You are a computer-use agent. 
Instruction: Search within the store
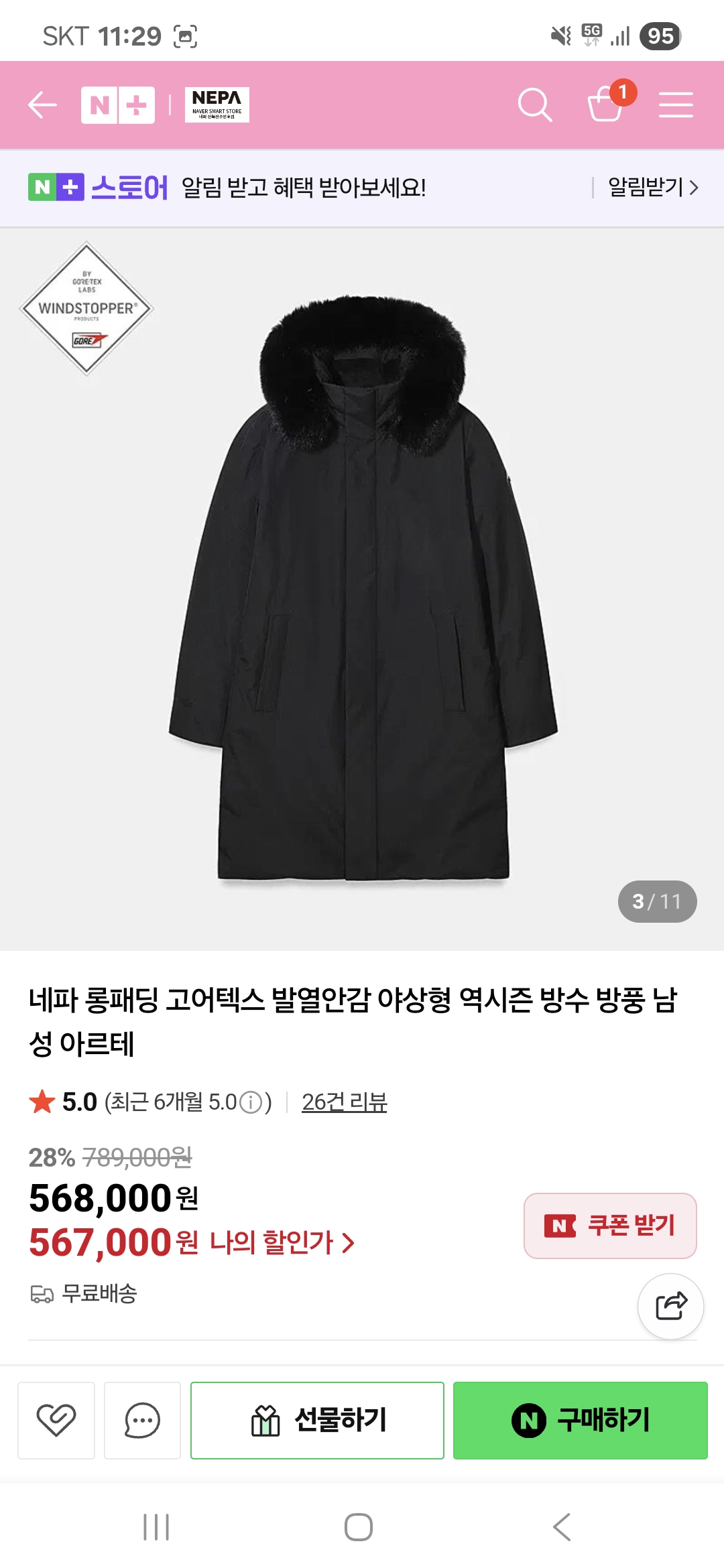pyautogui.click(x=534, y=105)
